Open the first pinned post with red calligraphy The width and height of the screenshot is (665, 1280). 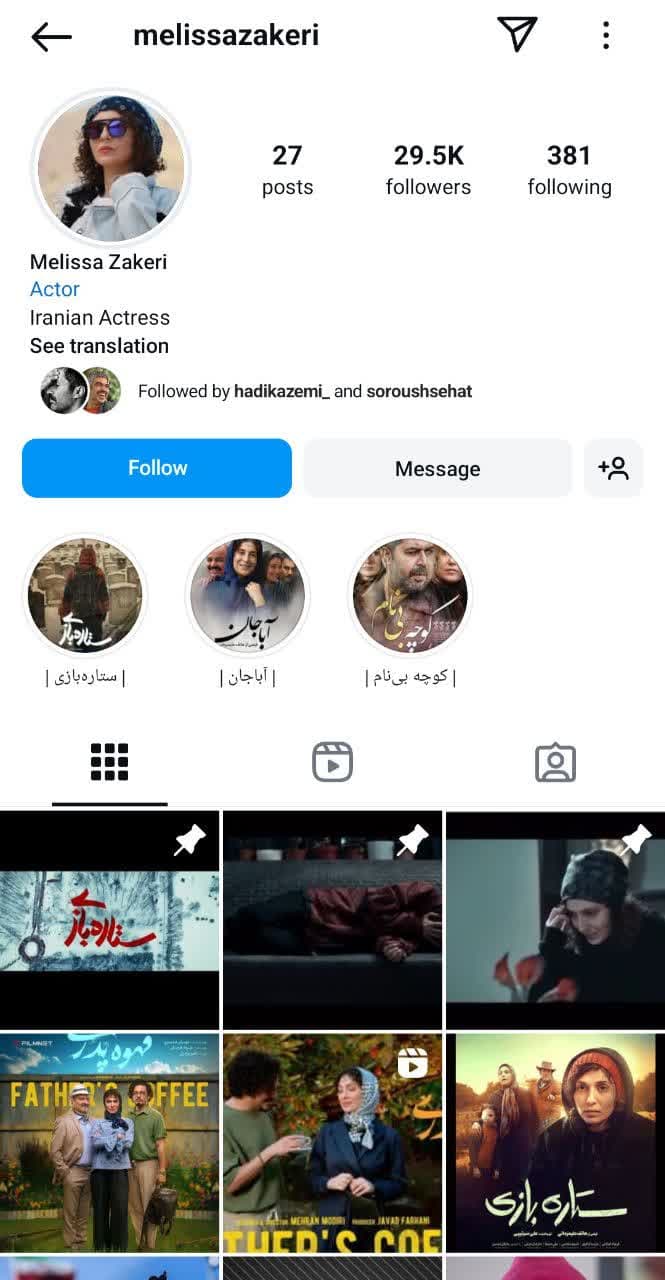(x=110, y=920)
